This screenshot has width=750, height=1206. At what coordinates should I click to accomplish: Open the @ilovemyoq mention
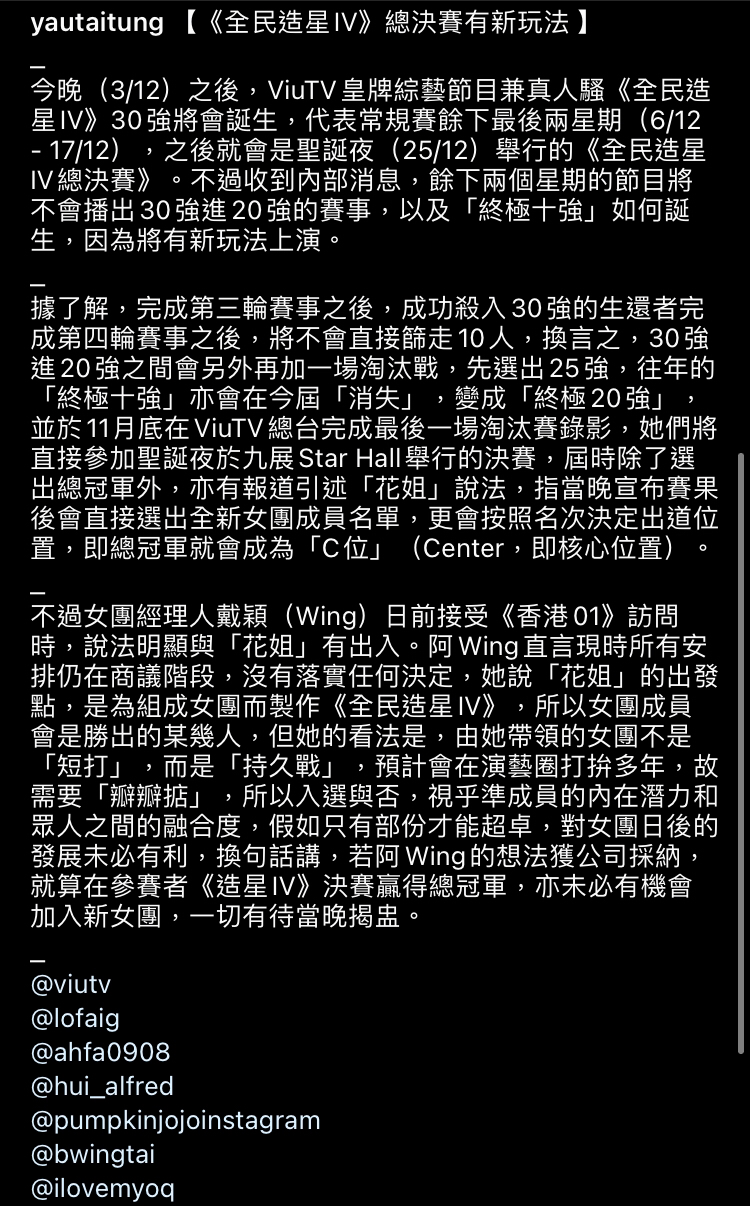pos(103,1189)
